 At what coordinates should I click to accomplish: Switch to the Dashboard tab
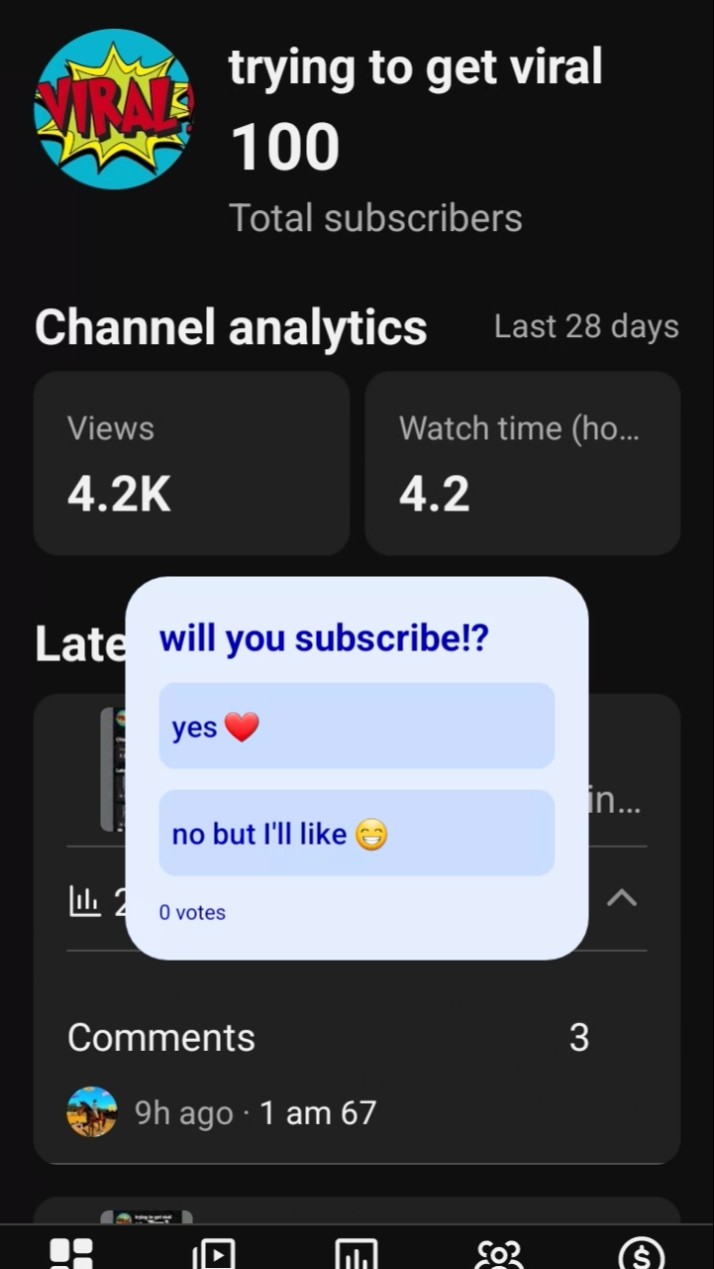(72, 1253)
